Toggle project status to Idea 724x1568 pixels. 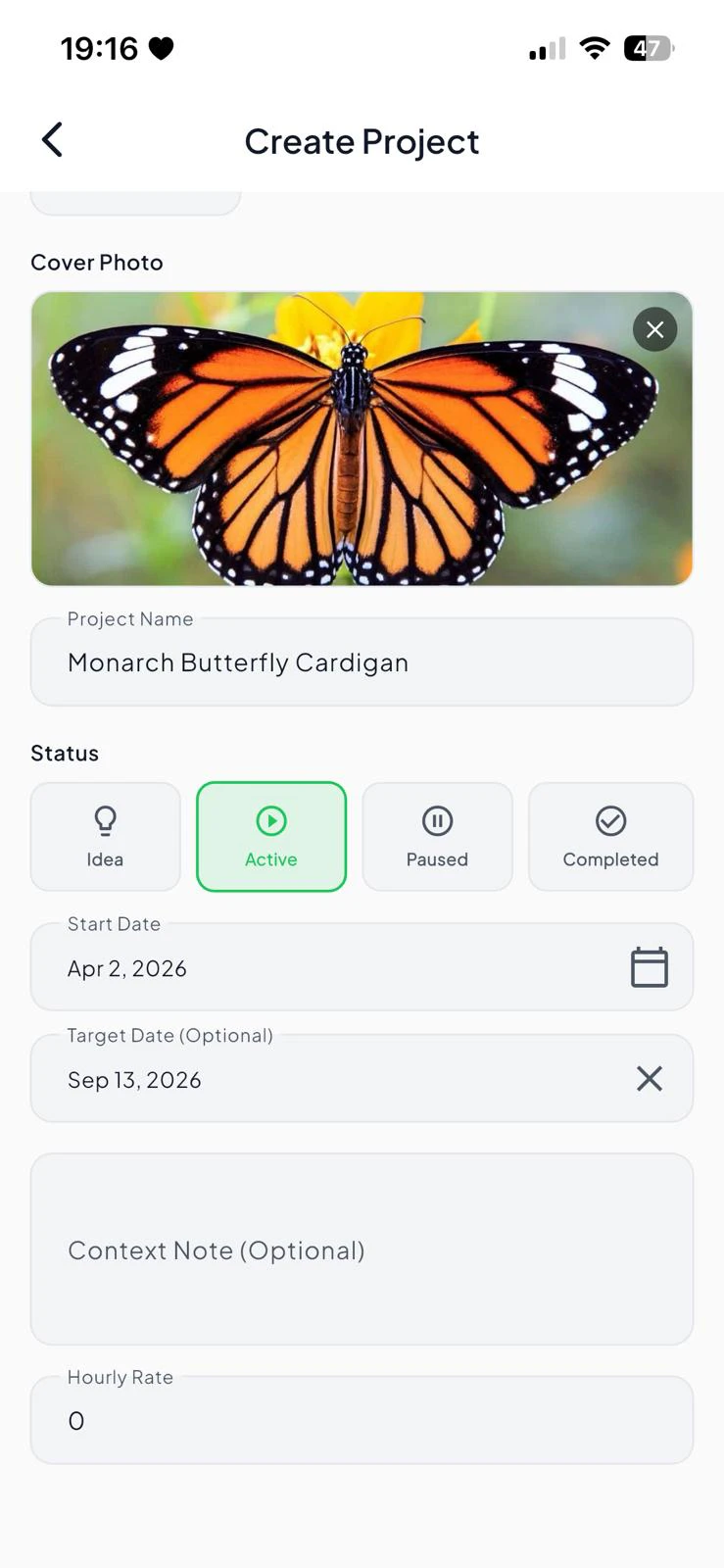click(105, 836)
